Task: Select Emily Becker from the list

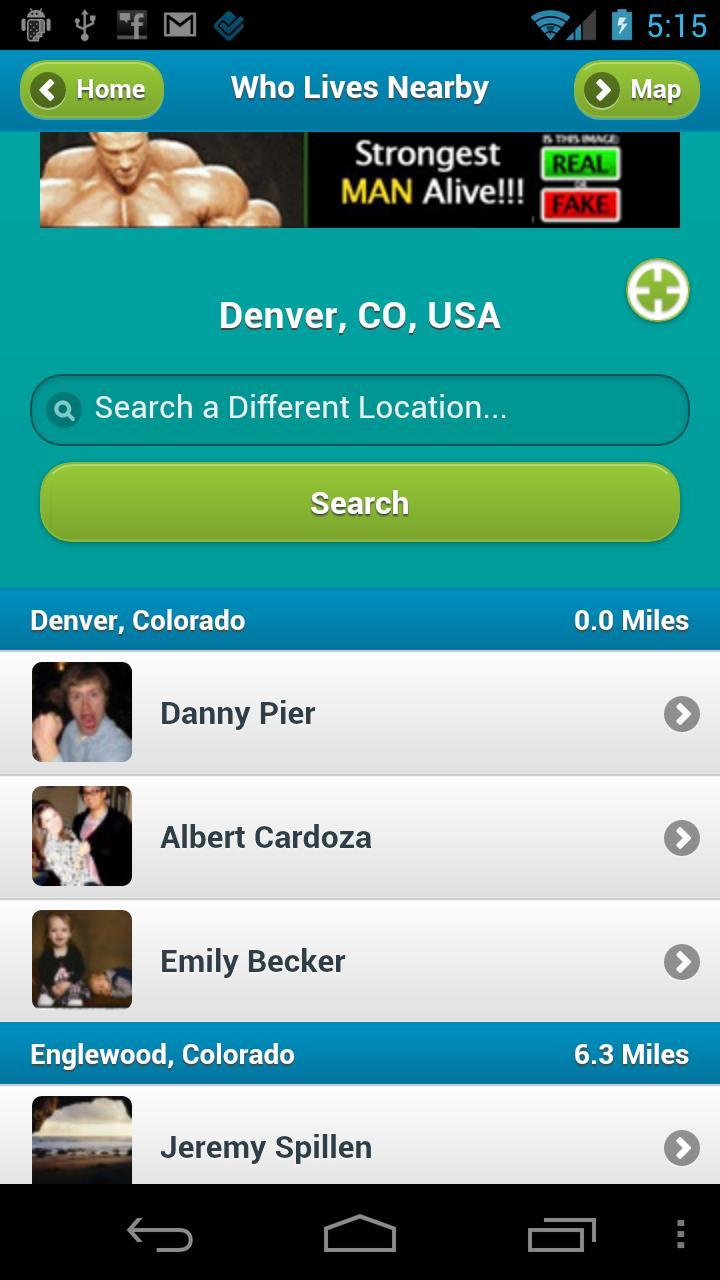Action: pyautogui.click(x=360, y=961)
